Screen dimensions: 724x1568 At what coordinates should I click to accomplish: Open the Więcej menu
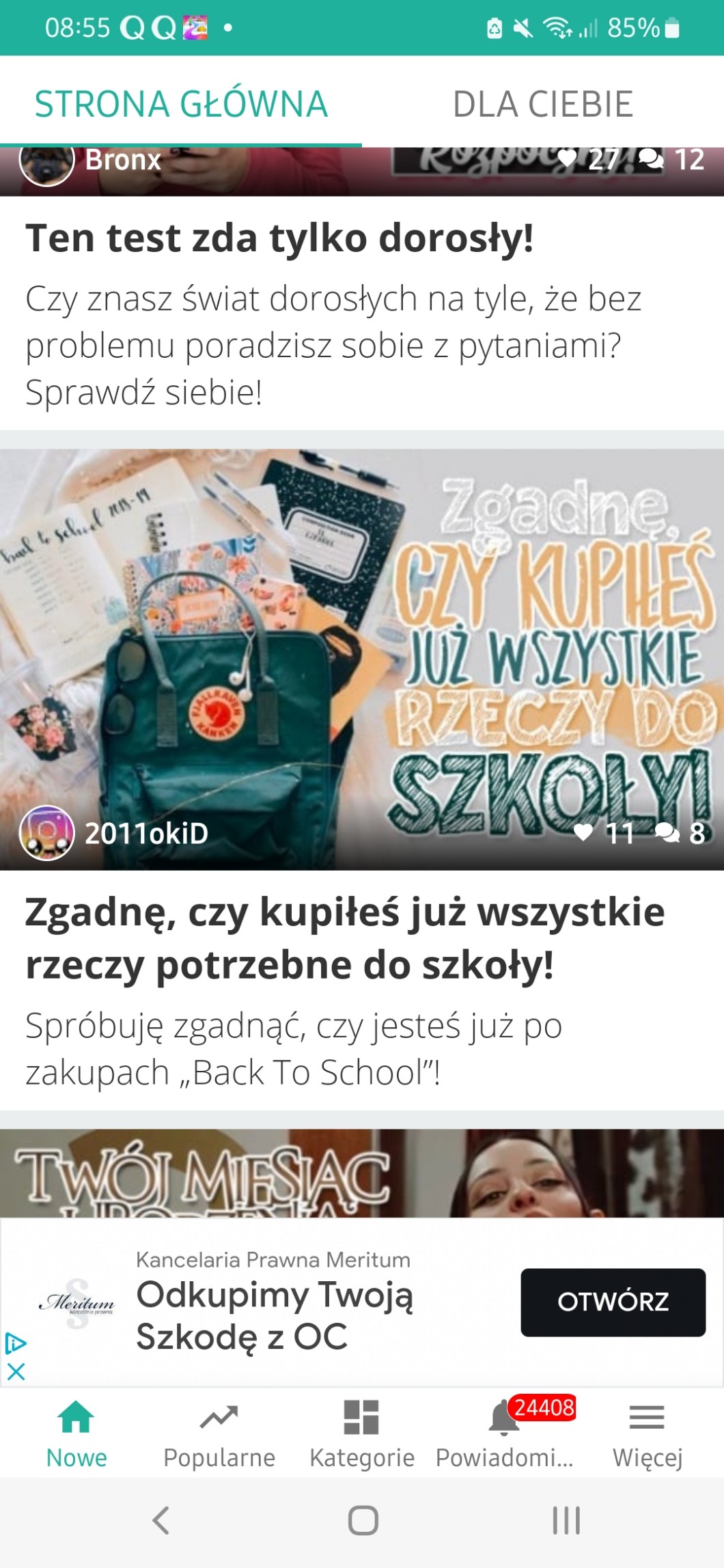click(648, 1433)
